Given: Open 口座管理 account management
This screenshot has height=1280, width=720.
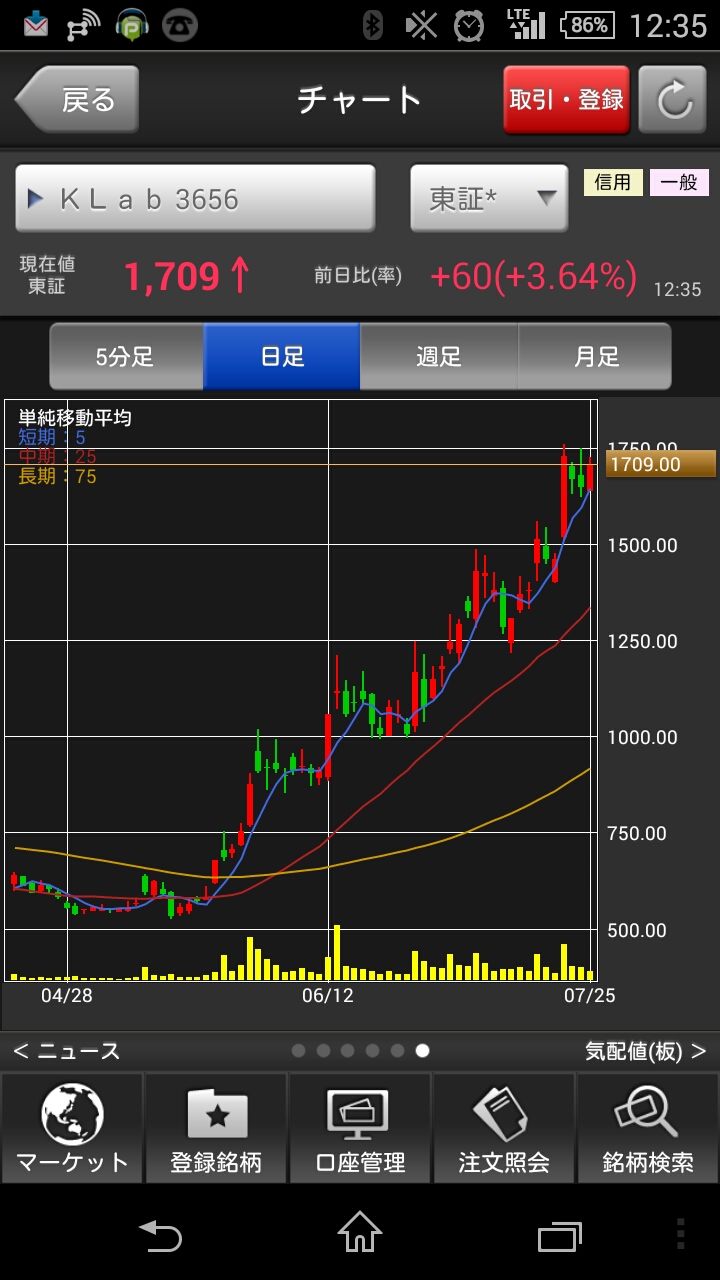Looking at the screenshot, I should 360,1128.
